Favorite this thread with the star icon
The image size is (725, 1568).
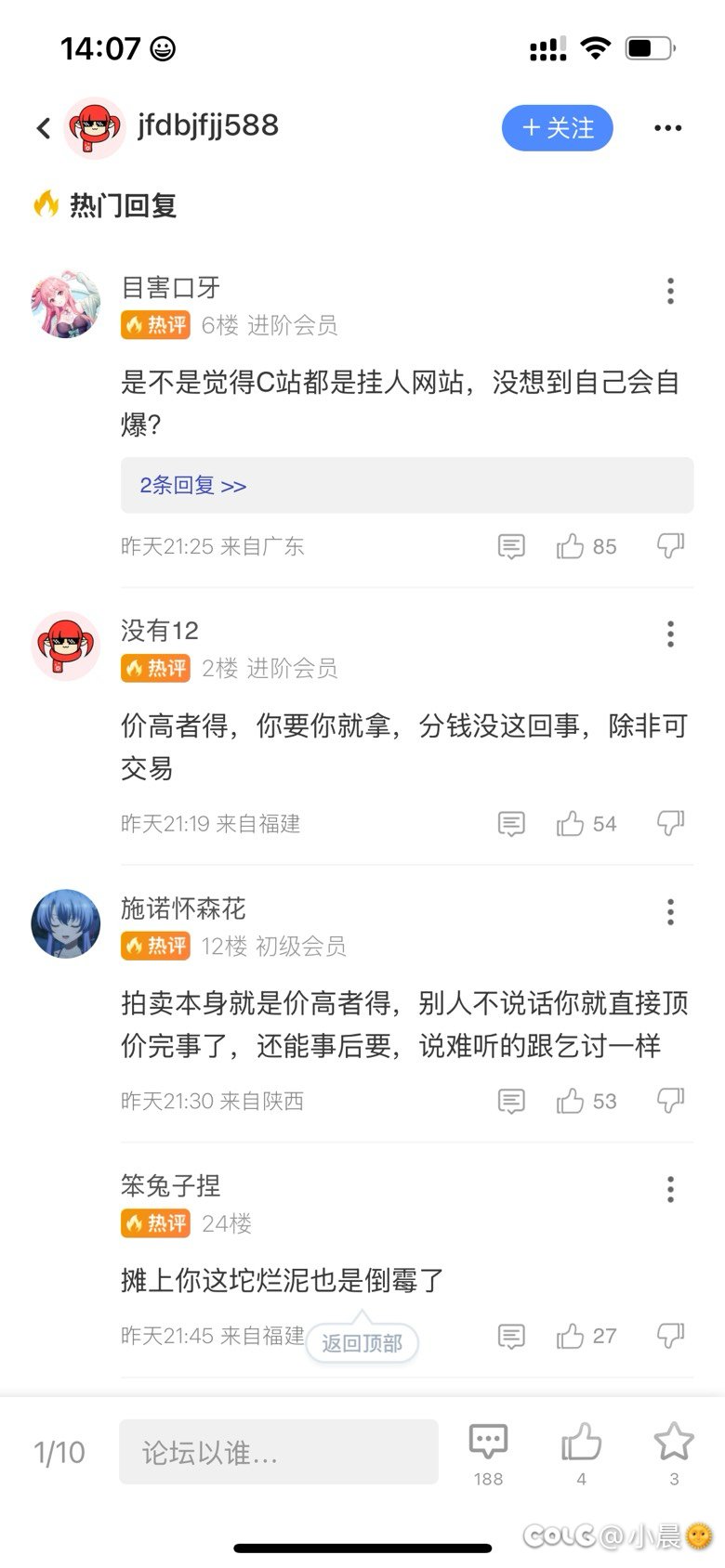pyautogui.click(x=674, y=1443)
